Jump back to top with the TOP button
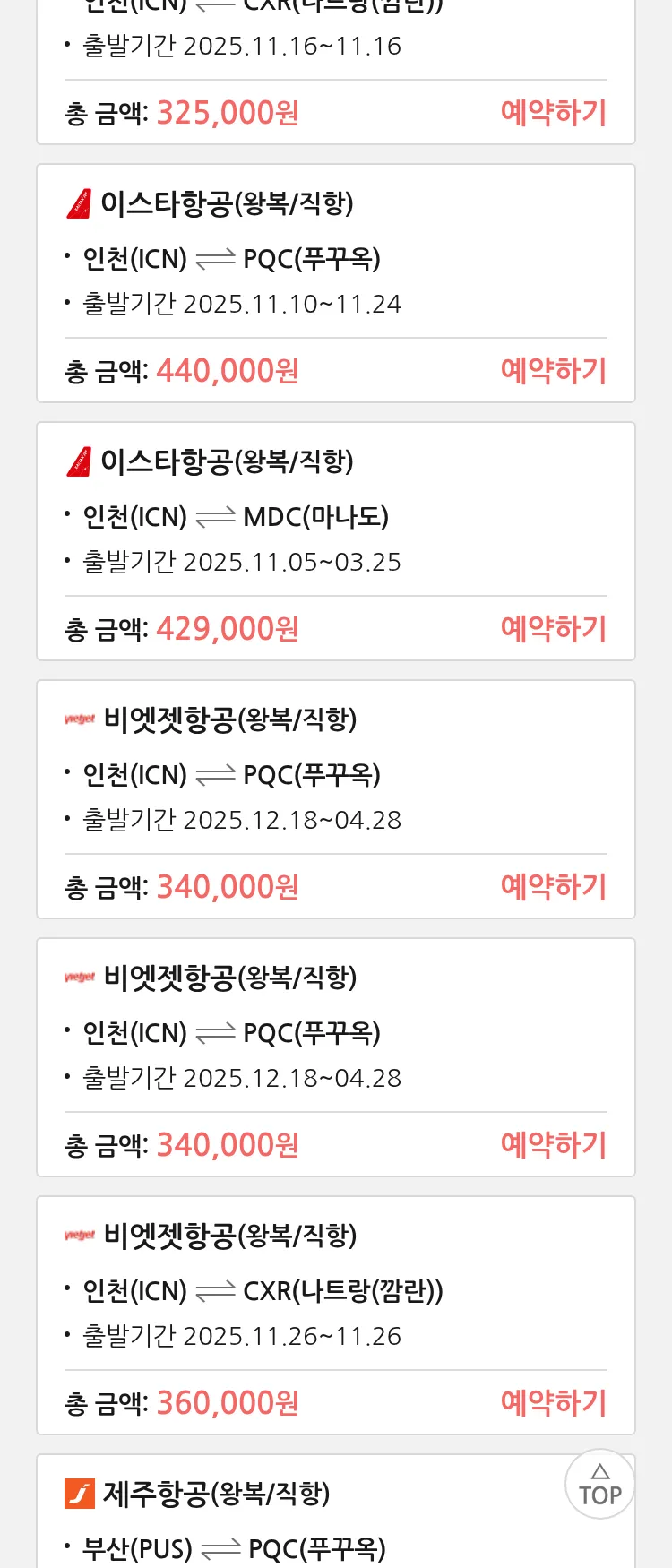Viewport: 672px width, 1568px height. click(x=599, y=1484)
